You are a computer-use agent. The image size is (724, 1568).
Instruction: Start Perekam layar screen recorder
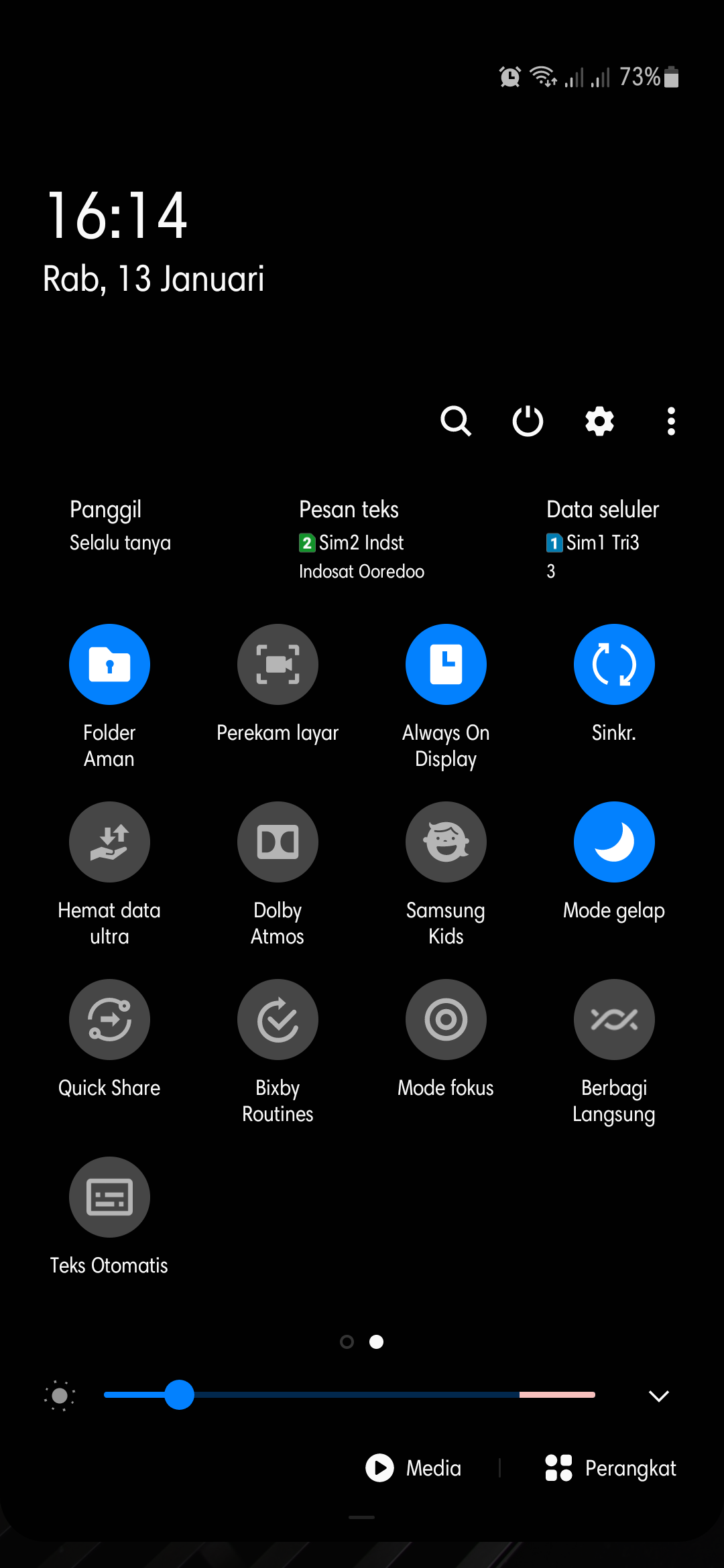pyautogui.click(x=278, y=664)
